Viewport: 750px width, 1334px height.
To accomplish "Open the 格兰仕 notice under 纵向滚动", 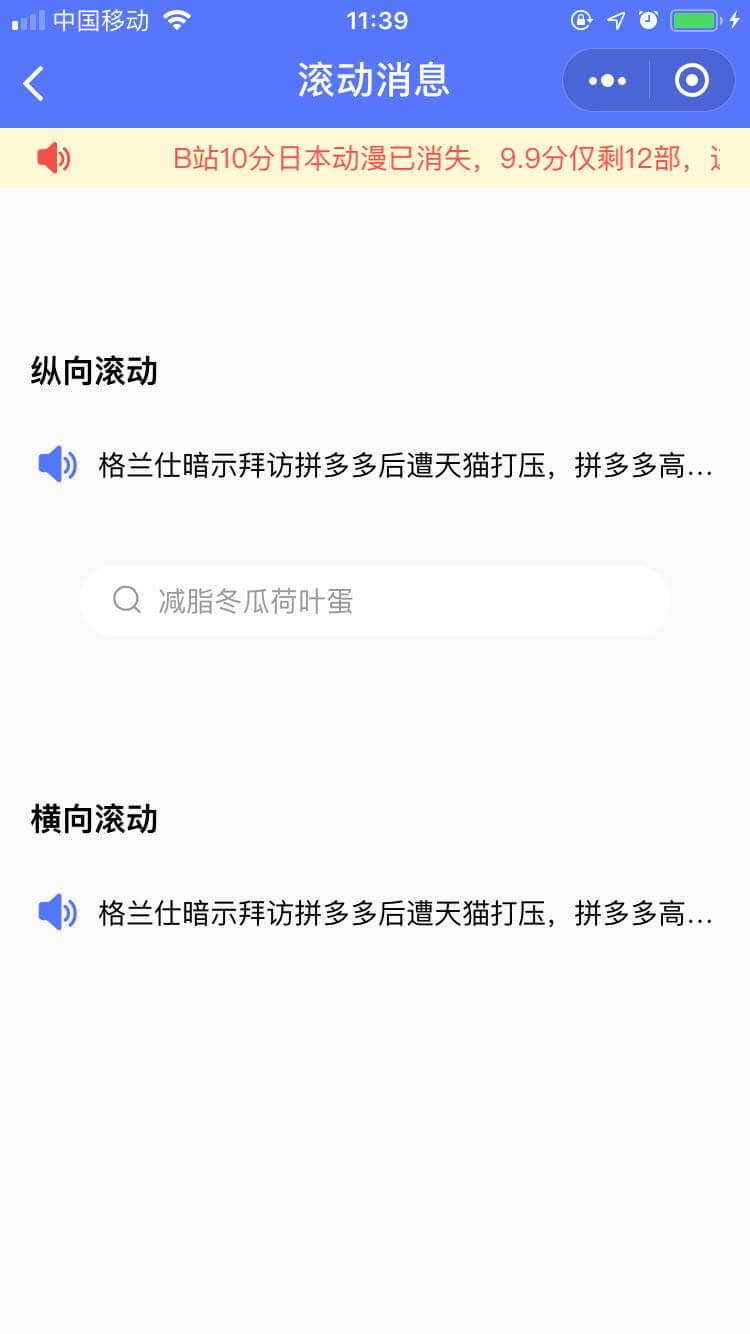I will 405,466.
